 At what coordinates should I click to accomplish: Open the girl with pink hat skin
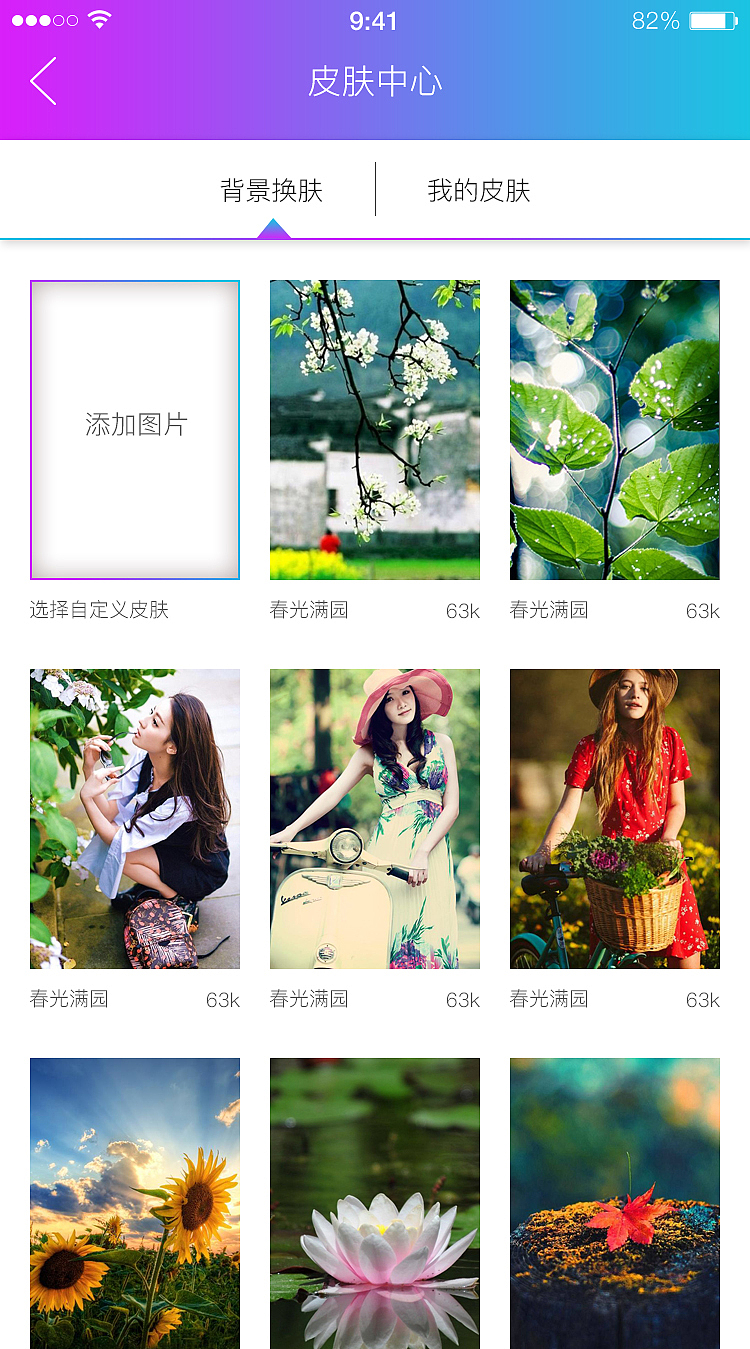pyautogui.click(x=374, y=818)
